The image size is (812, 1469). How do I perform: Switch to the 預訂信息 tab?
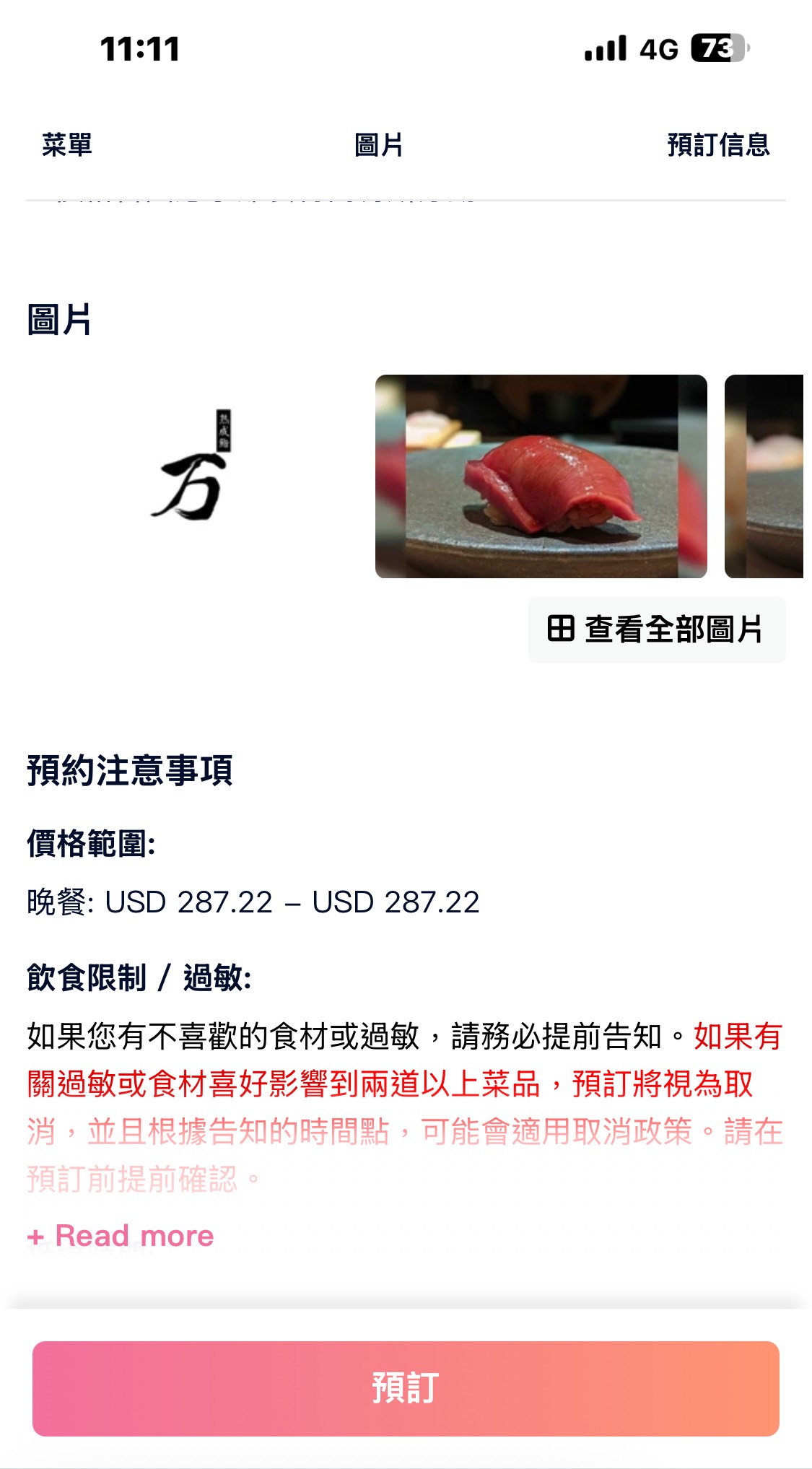718,145
